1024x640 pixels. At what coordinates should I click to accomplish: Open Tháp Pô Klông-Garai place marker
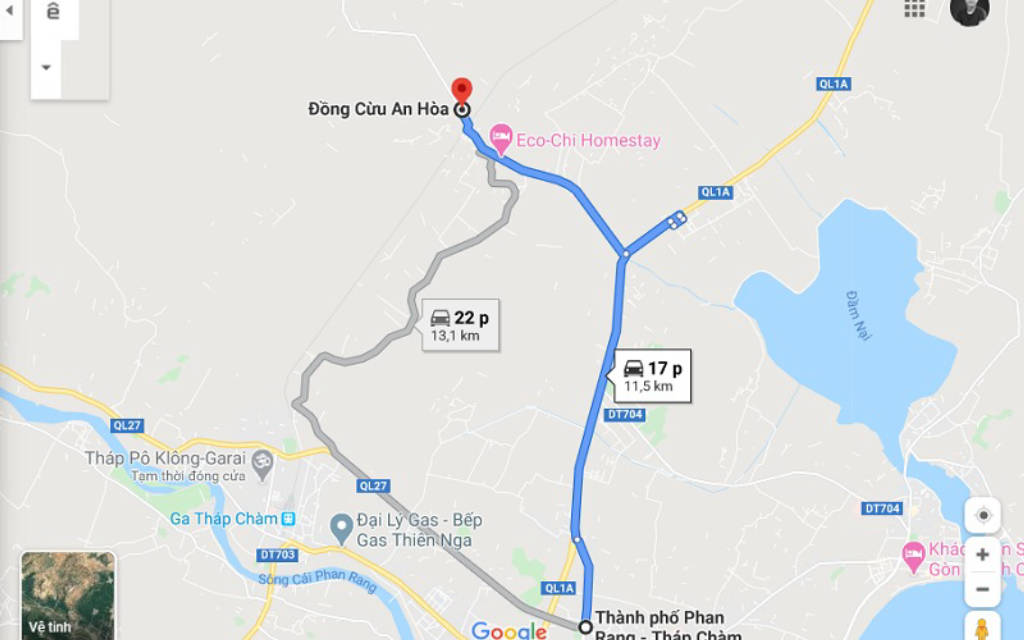tap(262, 459)
